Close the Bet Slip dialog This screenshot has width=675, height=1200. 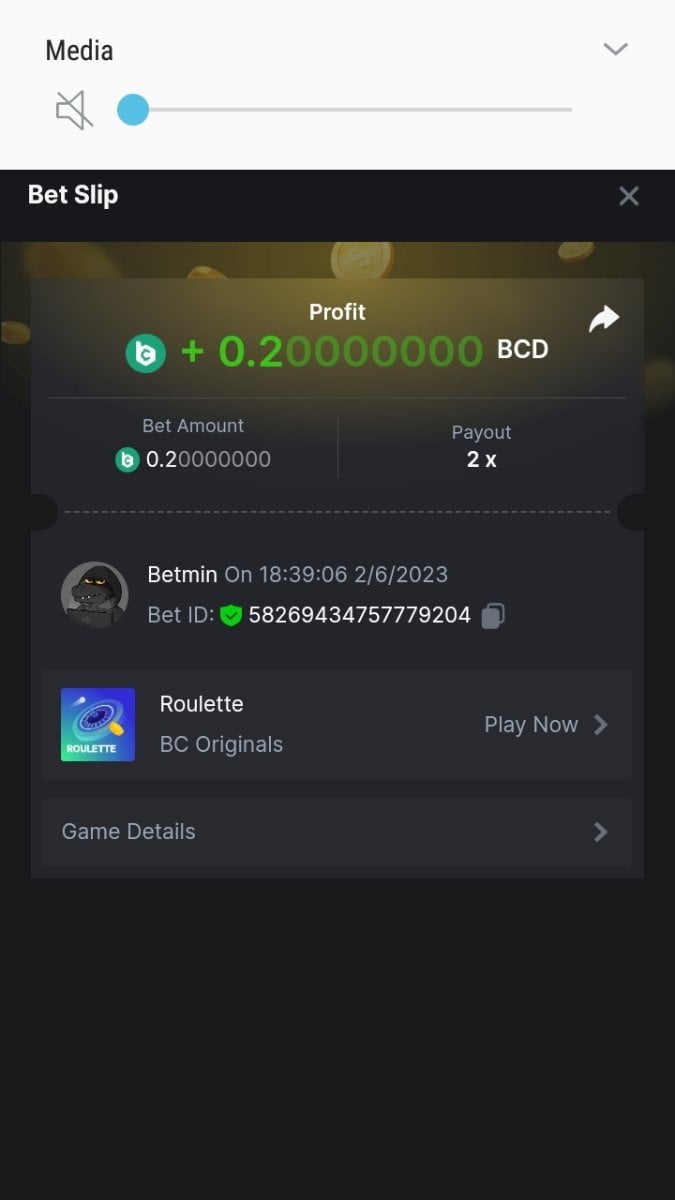(x=628, y=196)
